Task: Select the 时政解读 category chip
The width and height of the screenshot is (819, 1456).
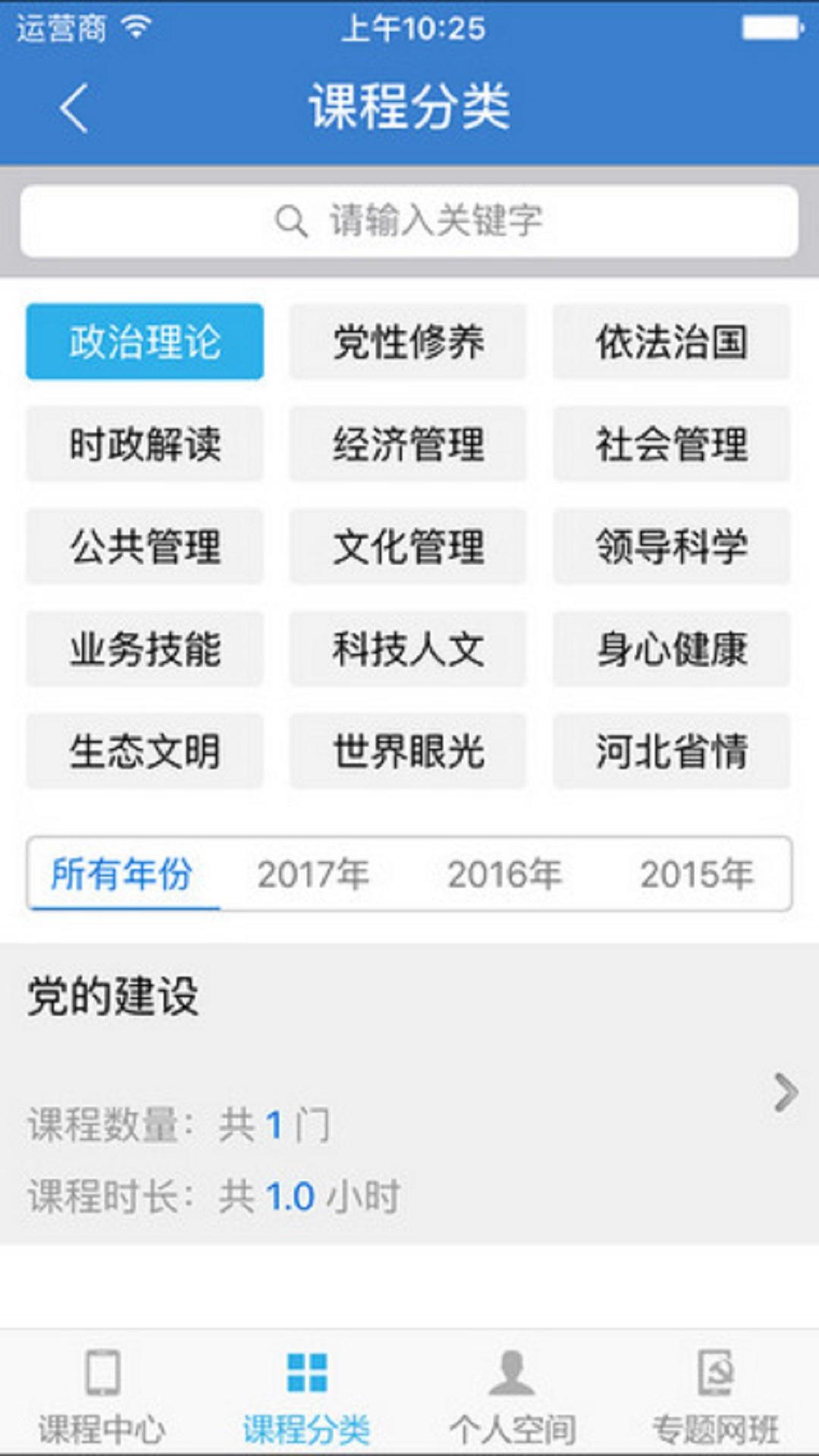Action: pos(145,444)
